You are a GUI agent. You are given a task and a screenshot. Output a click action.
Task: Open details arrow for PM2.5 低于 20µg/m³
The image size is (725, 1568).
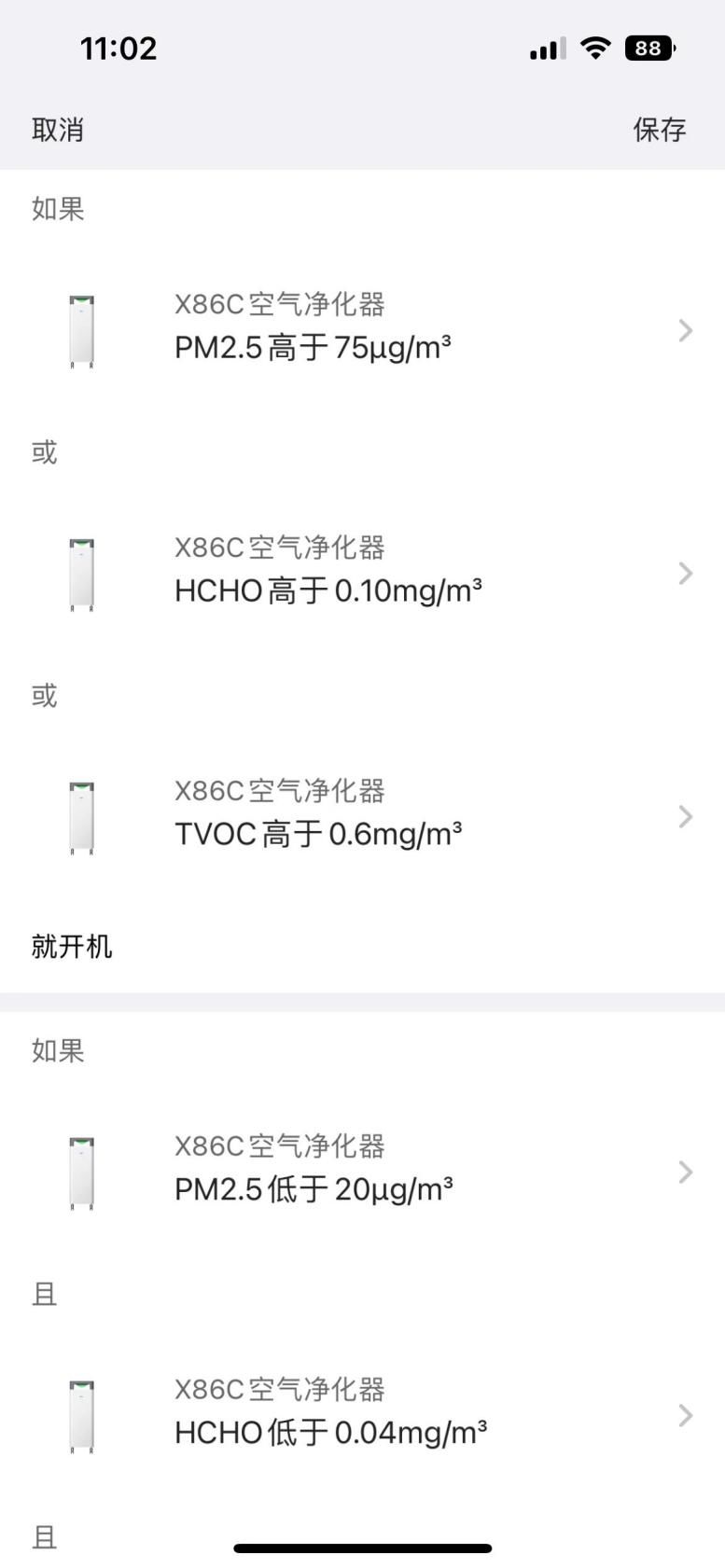point(686,1173)
